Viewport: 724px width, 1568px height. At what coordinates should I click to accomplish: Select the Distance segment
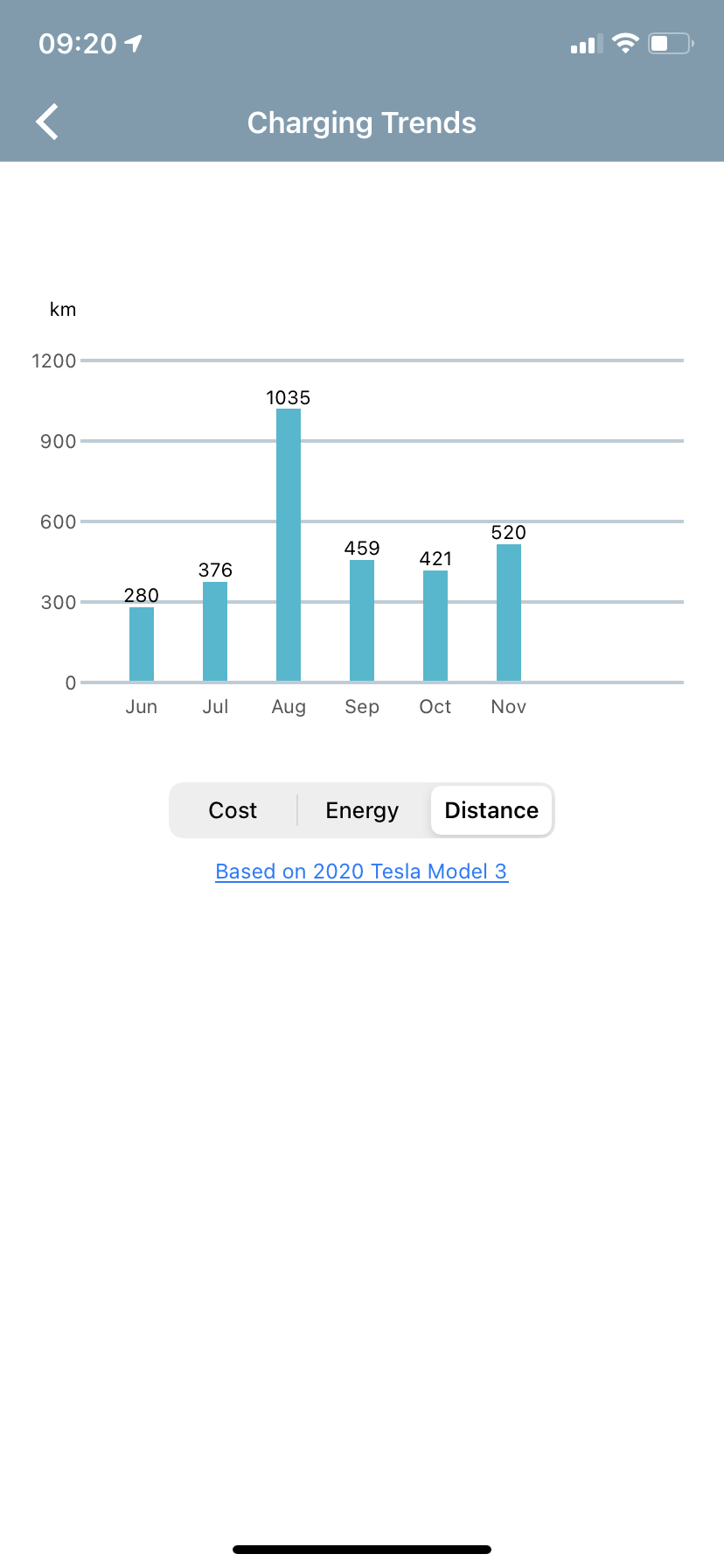tap(491, 810)
